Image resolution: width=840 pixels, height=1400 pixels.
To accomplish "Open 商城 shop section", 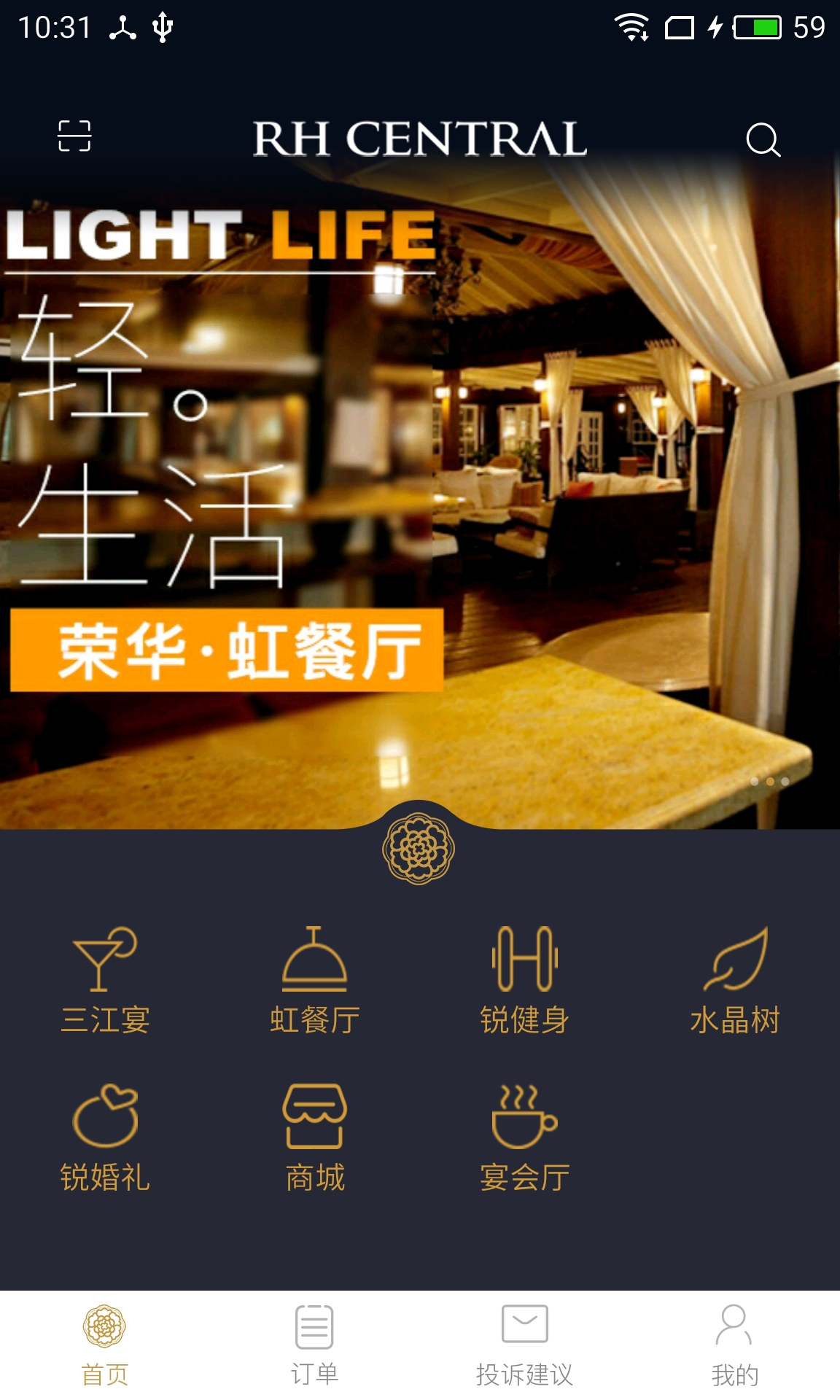I will coord(315,1137).
